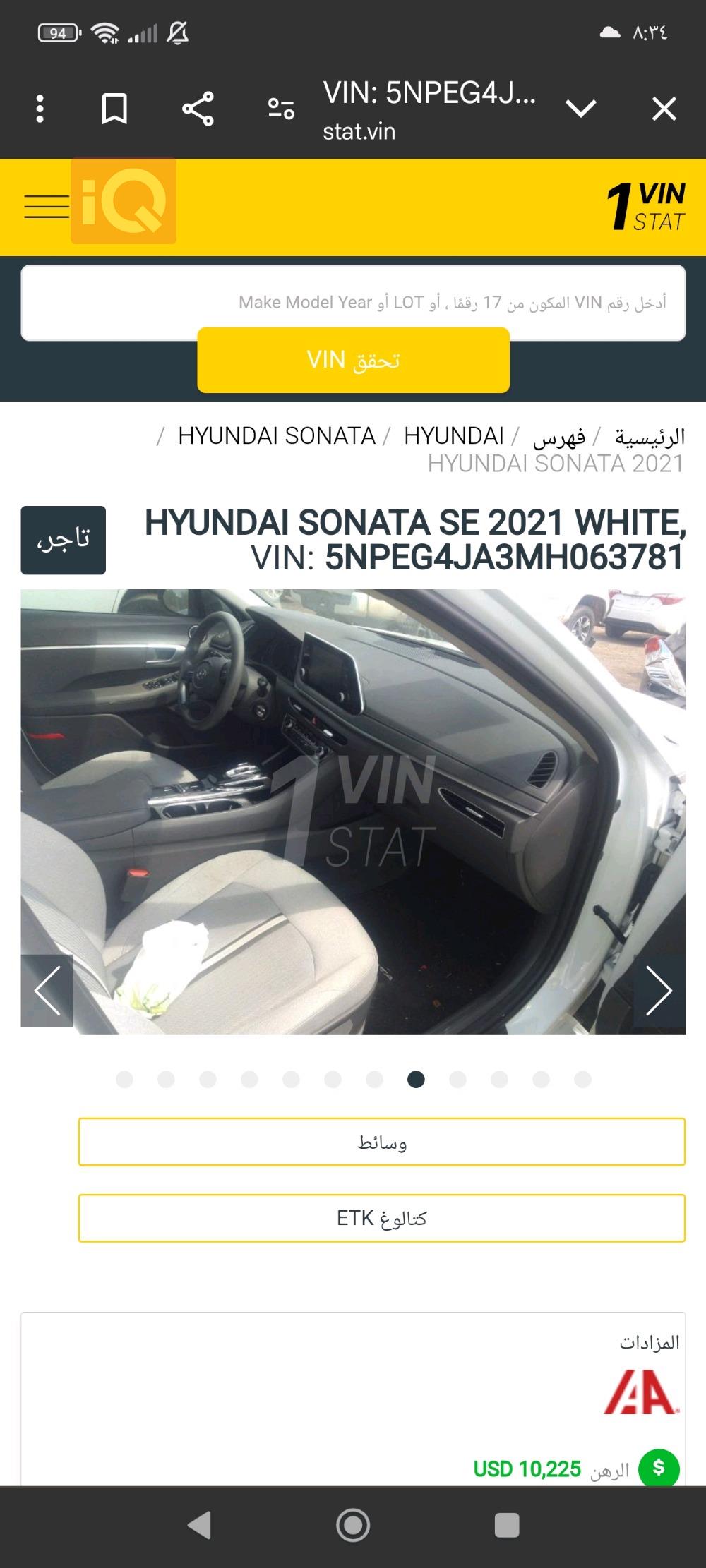706x1568 pixels.
Task: Go to the home screen
Action: [353, 1525]
